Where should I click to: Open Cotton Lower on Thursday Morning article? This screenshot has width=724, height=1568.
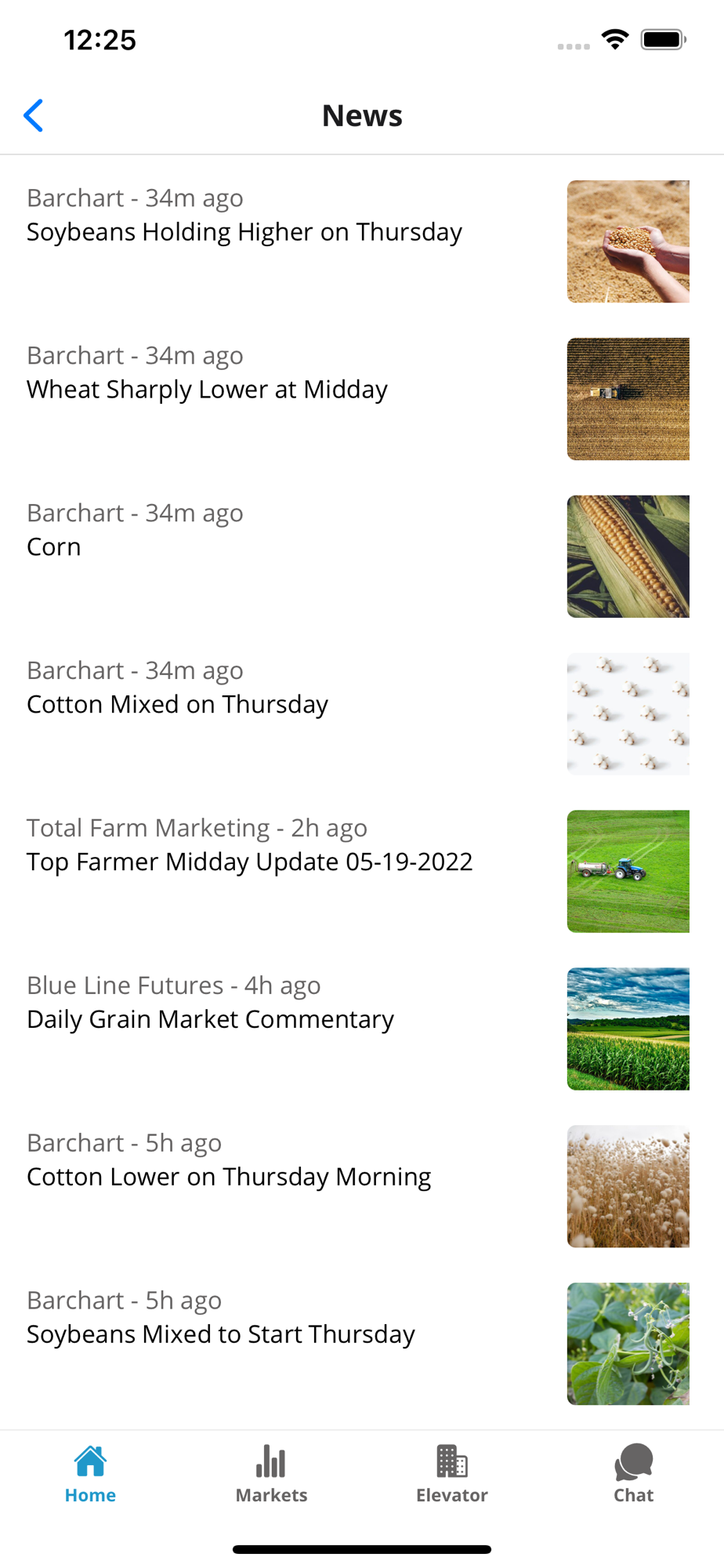click(x=229, y=1177)
